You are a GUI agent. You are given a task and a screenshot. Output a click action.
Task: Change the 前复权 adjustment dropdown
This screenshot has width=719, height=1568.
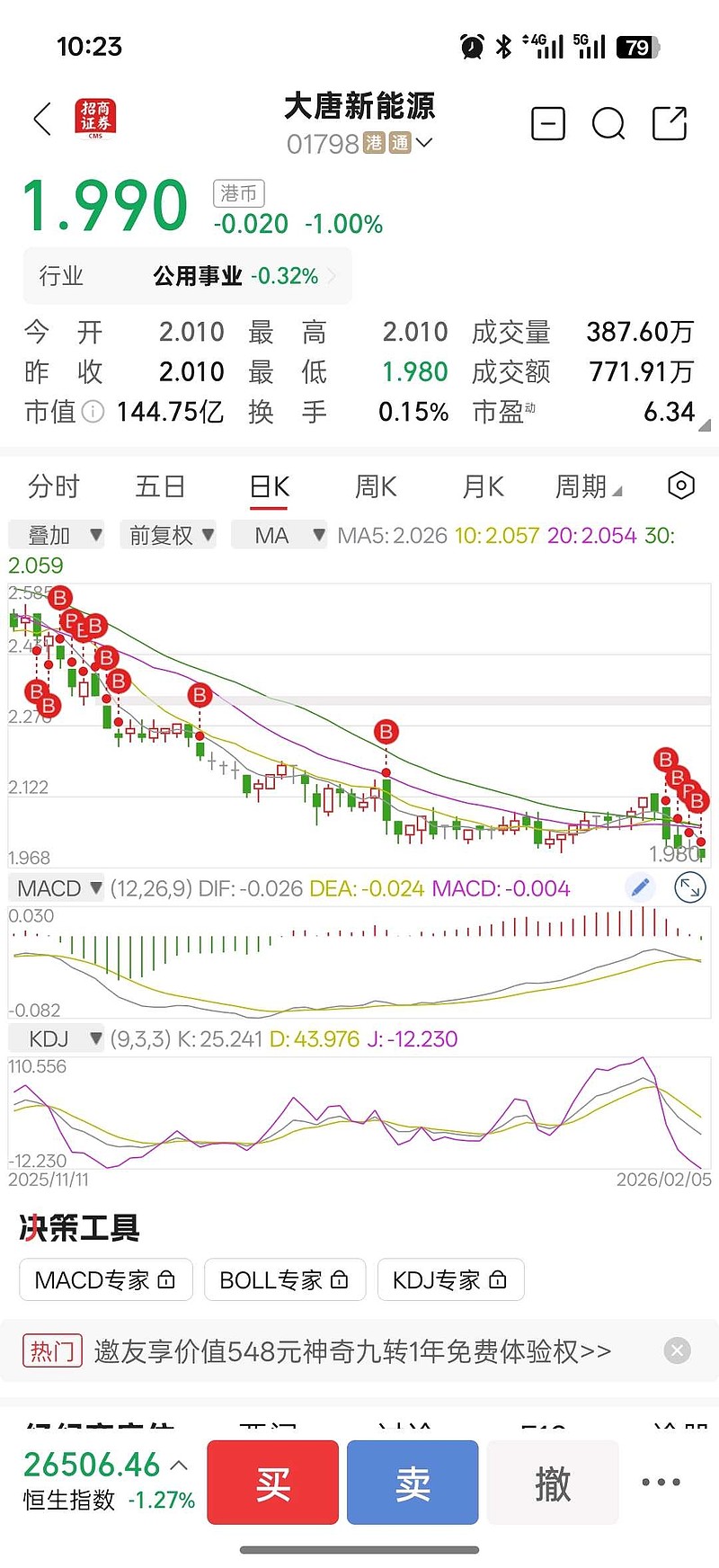click(171, 536)
